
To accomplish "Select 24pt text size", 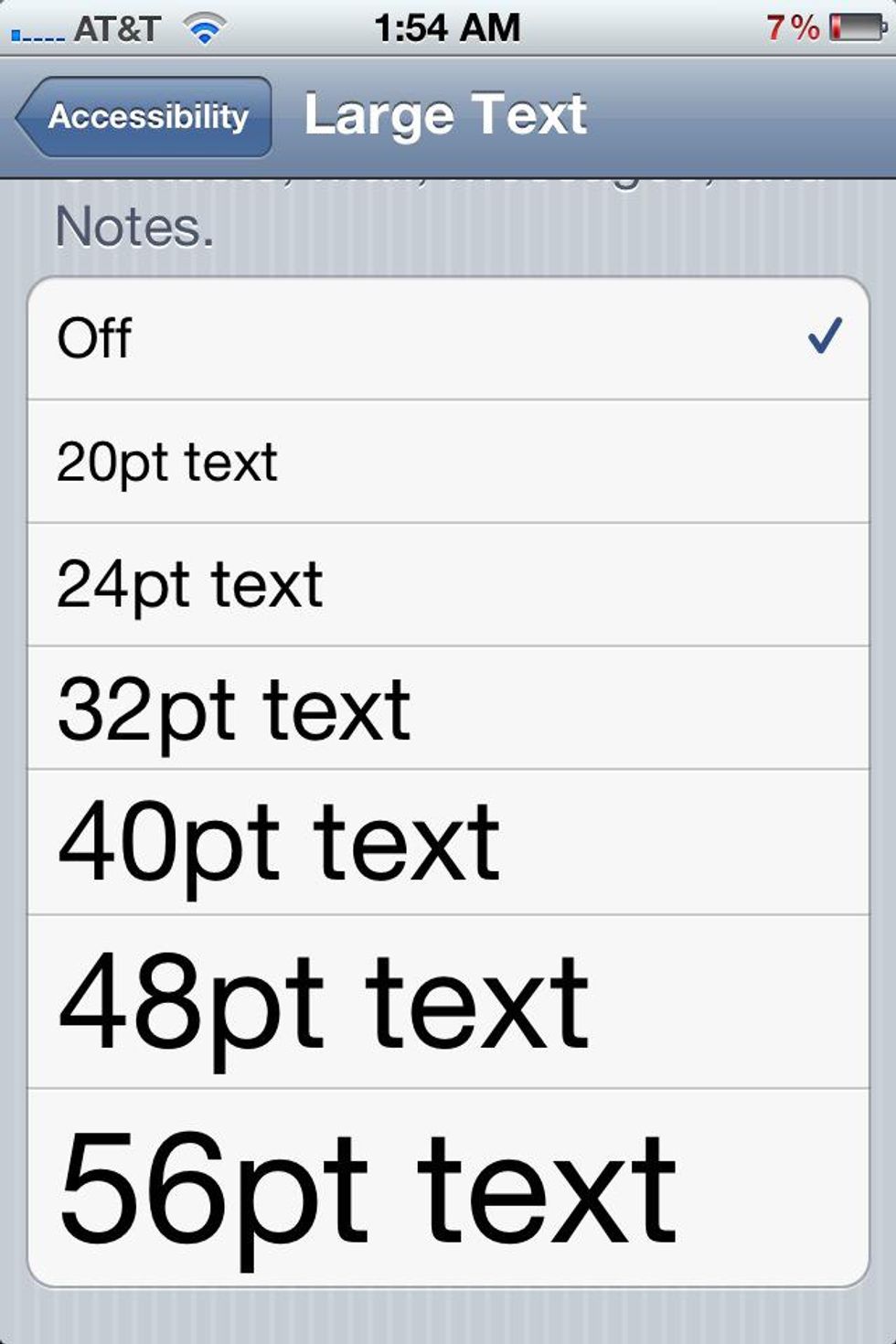I will [x=448, y=585].
